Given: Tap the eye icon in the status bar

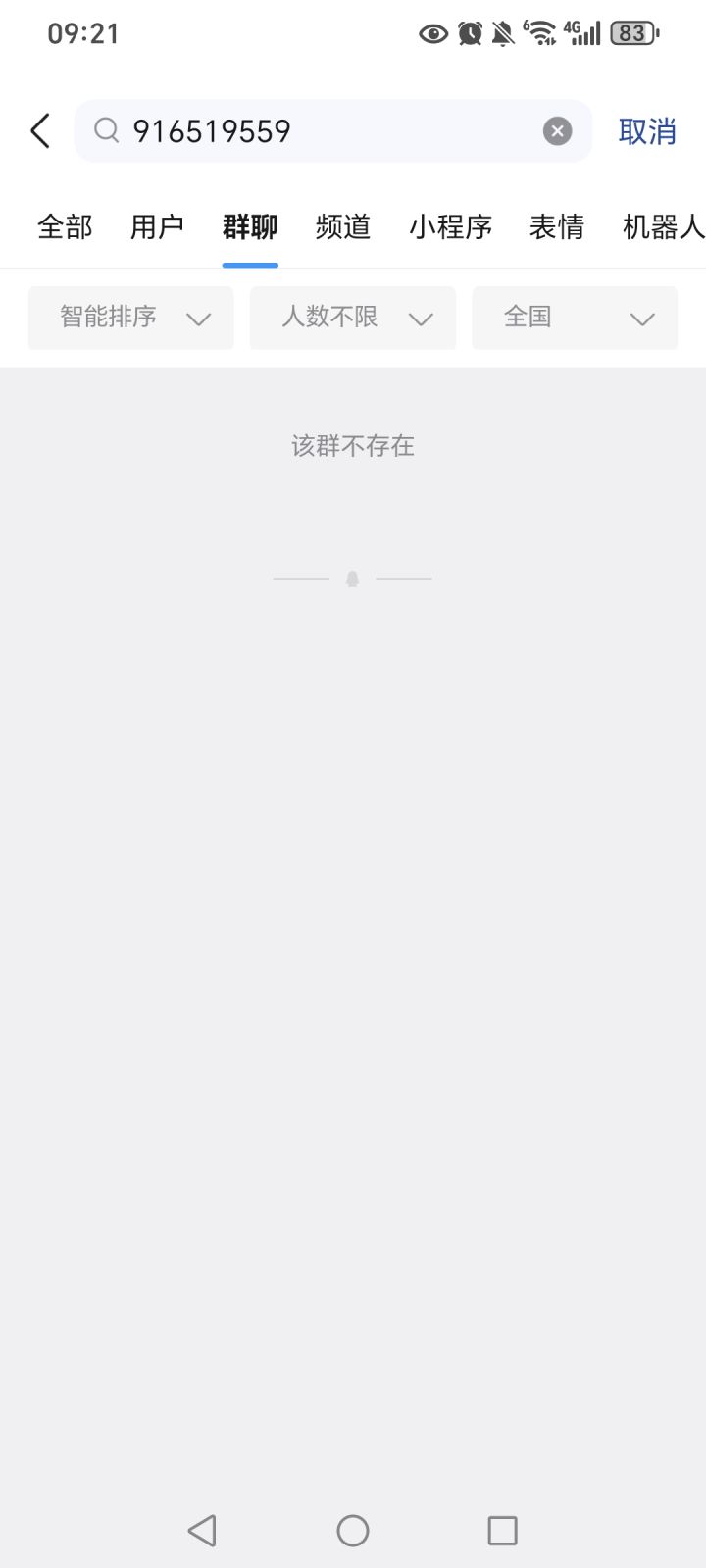Looking at the screenshot, I should click(432, 32).
